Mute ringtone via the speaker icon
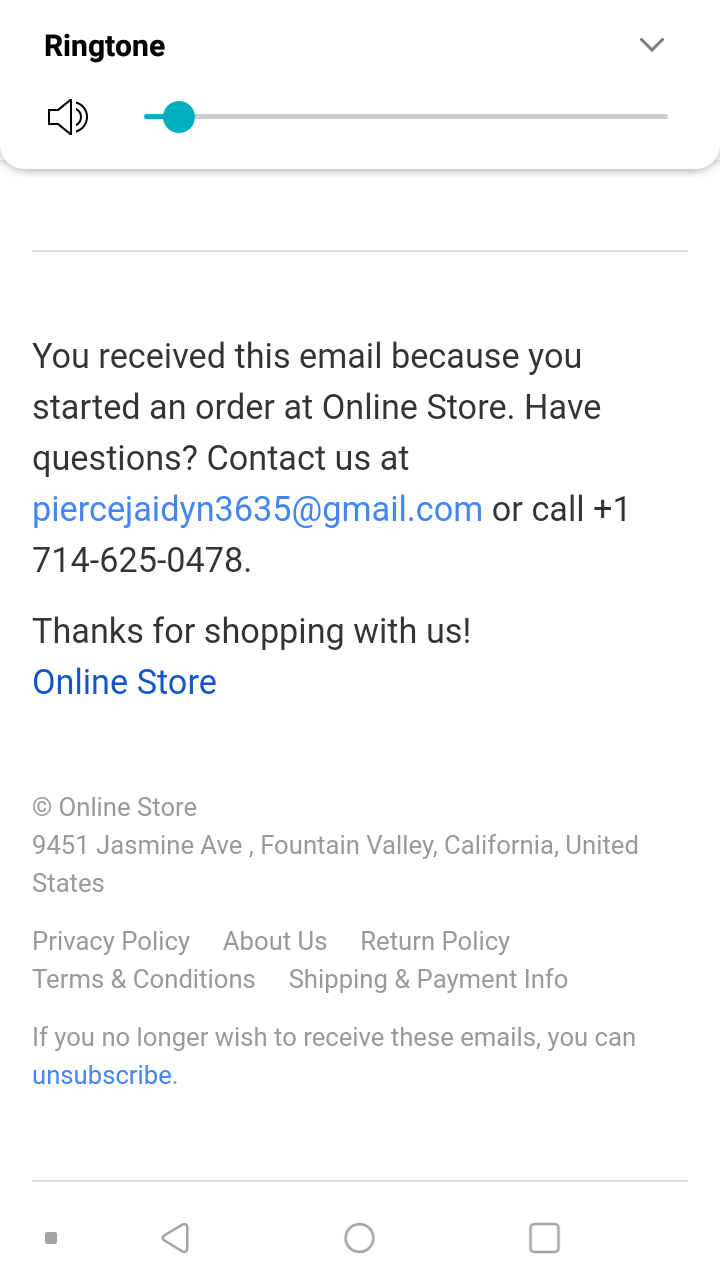This screenshot has height=1280, width=720. click(x=68, y=117)
